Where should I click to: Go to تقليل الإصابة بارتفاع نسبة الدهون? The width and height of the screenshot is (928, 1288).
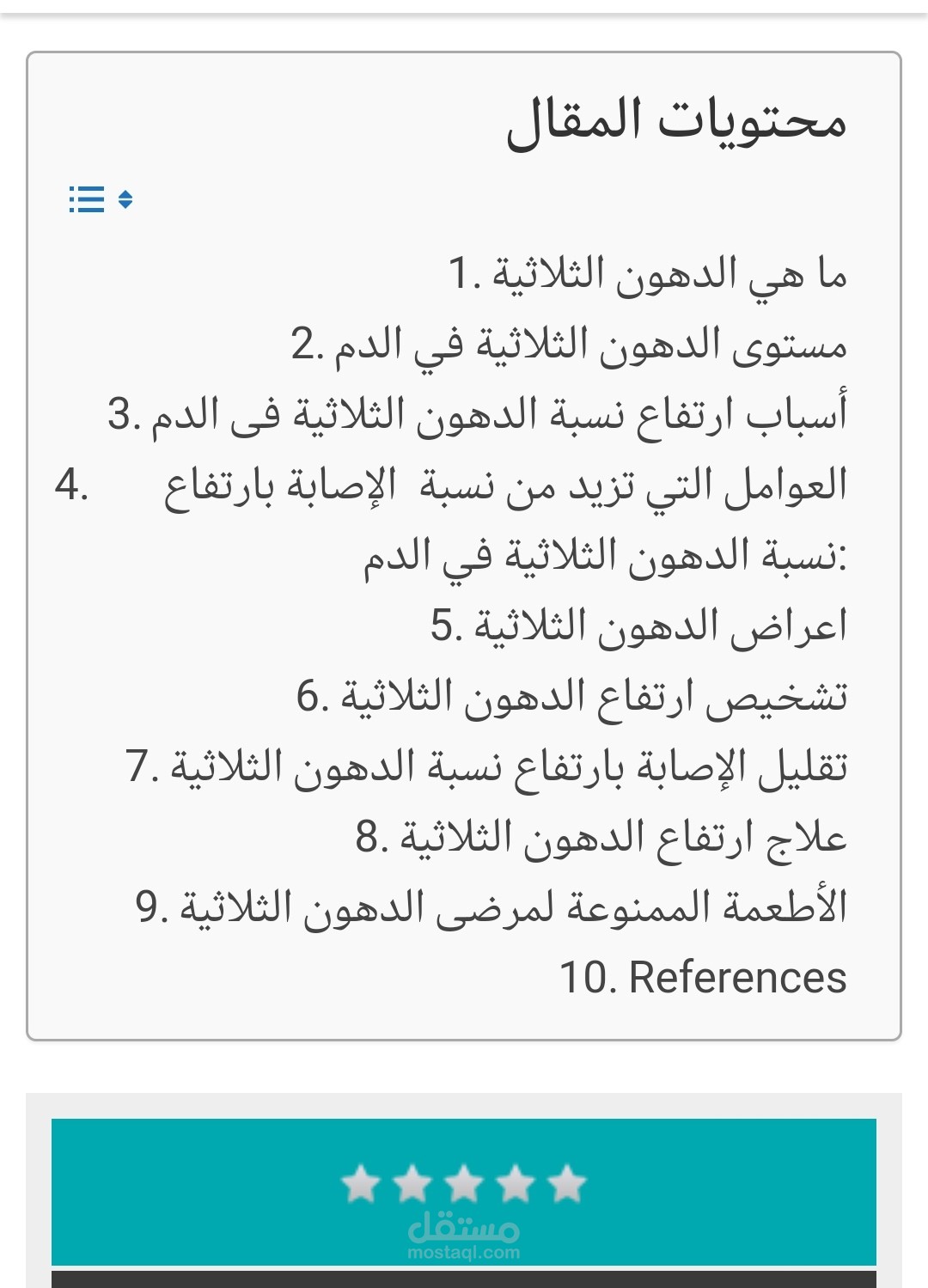point(486,766)
